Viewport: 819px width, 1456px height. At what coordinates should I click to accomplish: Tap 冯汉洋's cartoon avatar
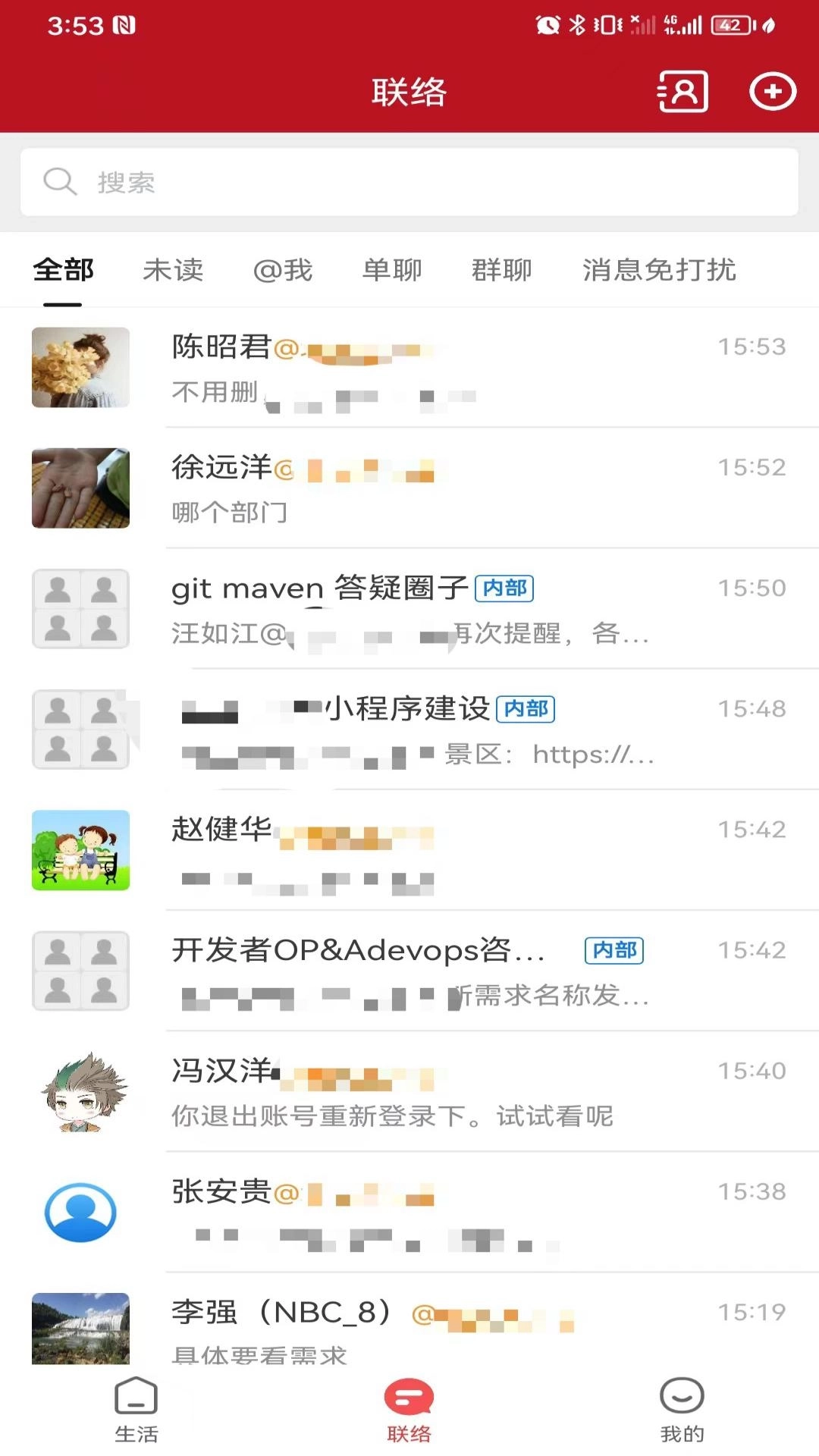click(x=80, y=1092)
